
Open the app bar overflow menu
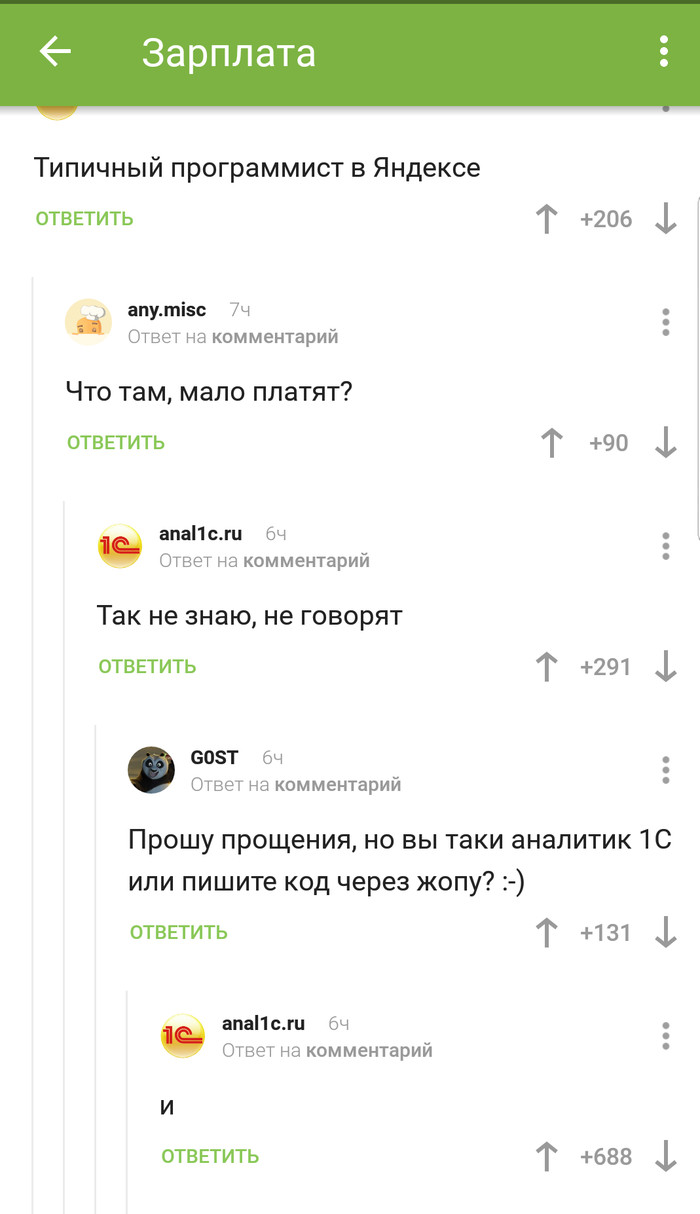pyautogui.click(x=664, y=52)
